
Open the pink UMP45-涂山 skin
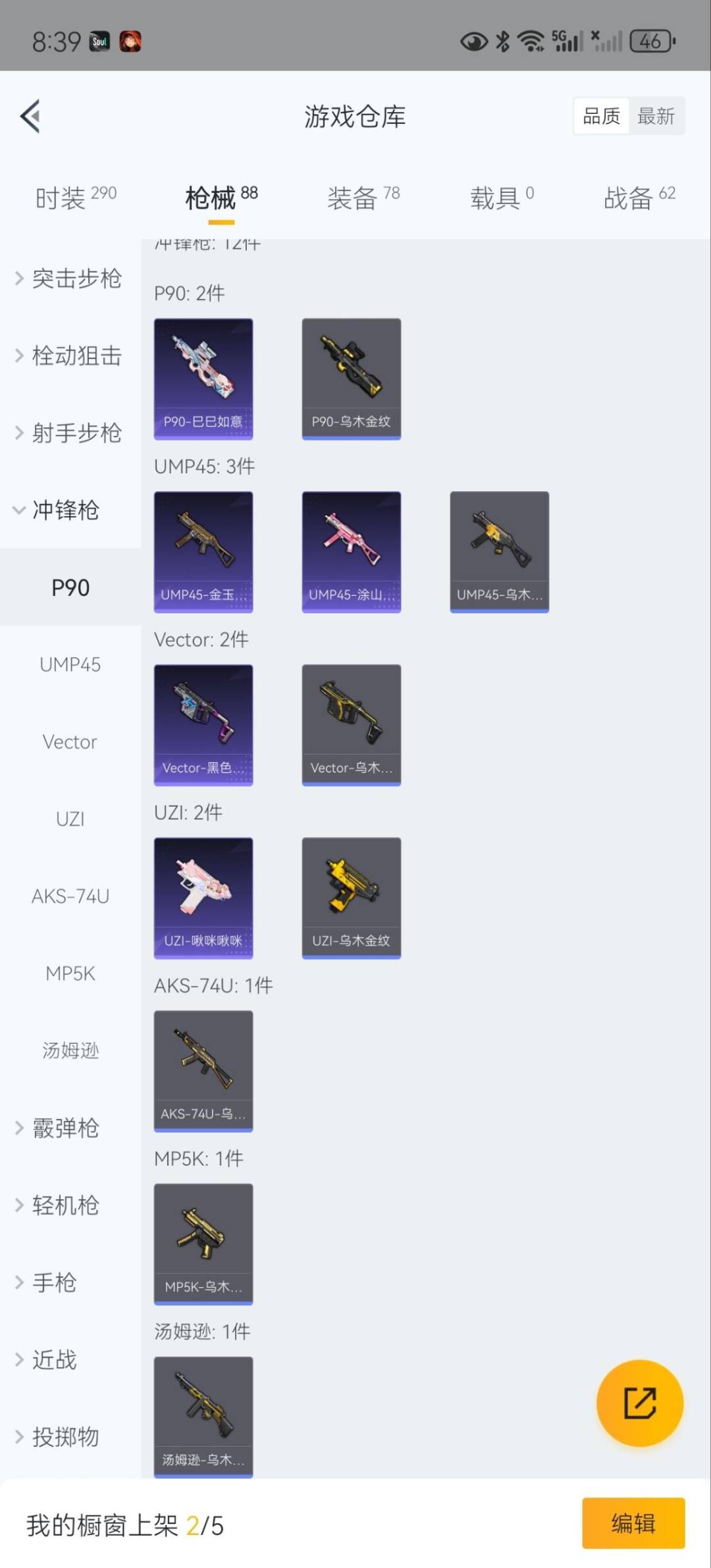pyautogui.click(x=352, y=552)
